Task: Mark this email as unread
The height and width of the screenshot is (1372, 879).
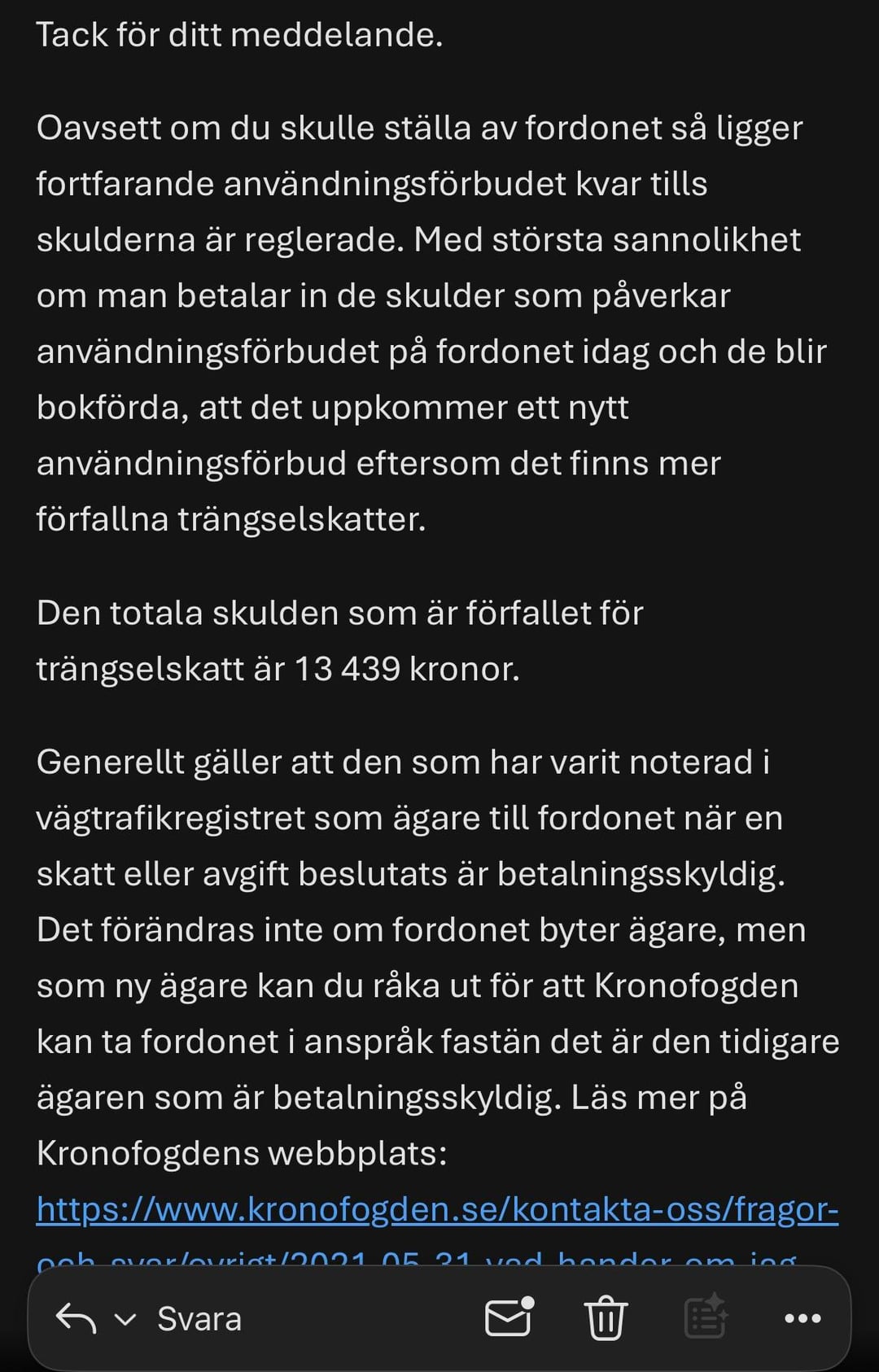Action: pos(509,1317)
